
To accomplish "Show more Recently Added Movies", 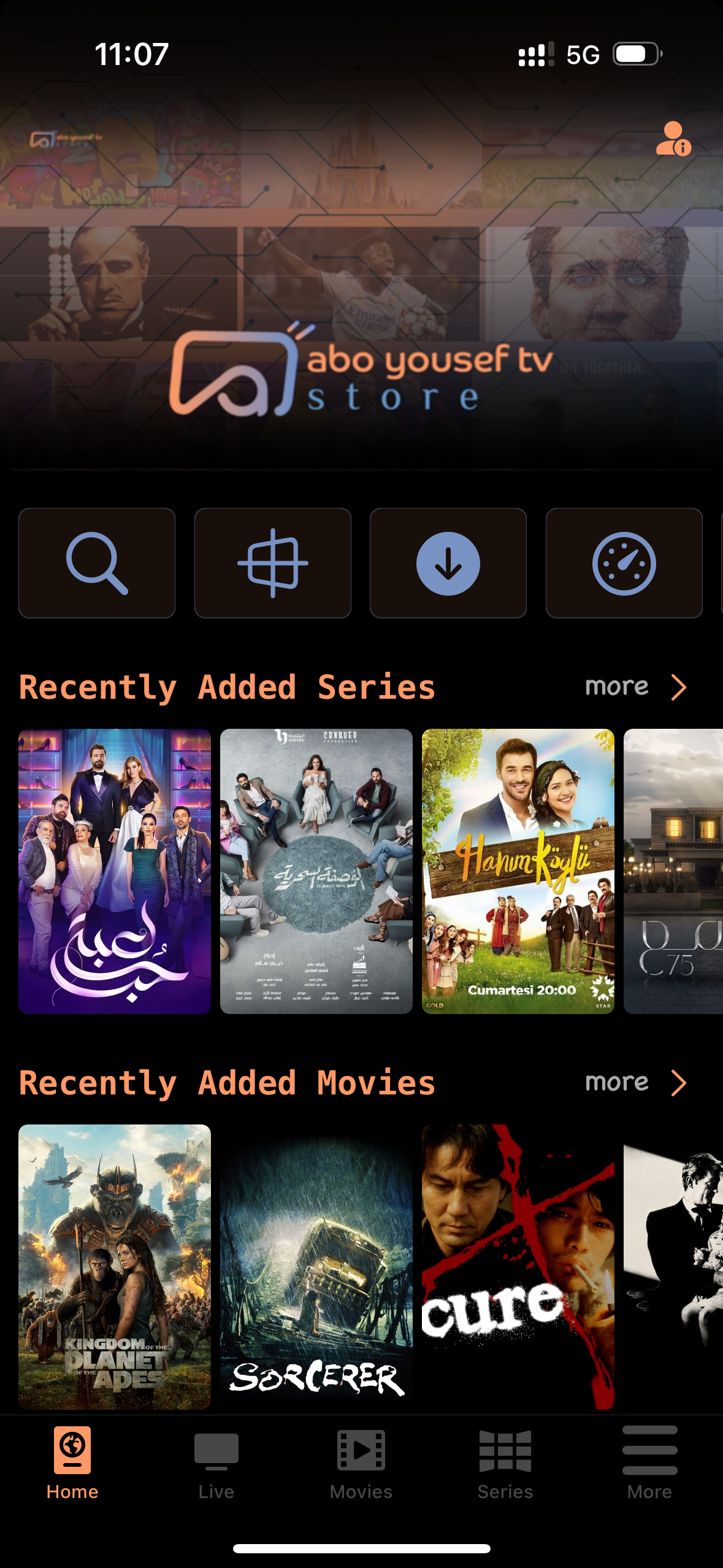I will click(635, 1083).
